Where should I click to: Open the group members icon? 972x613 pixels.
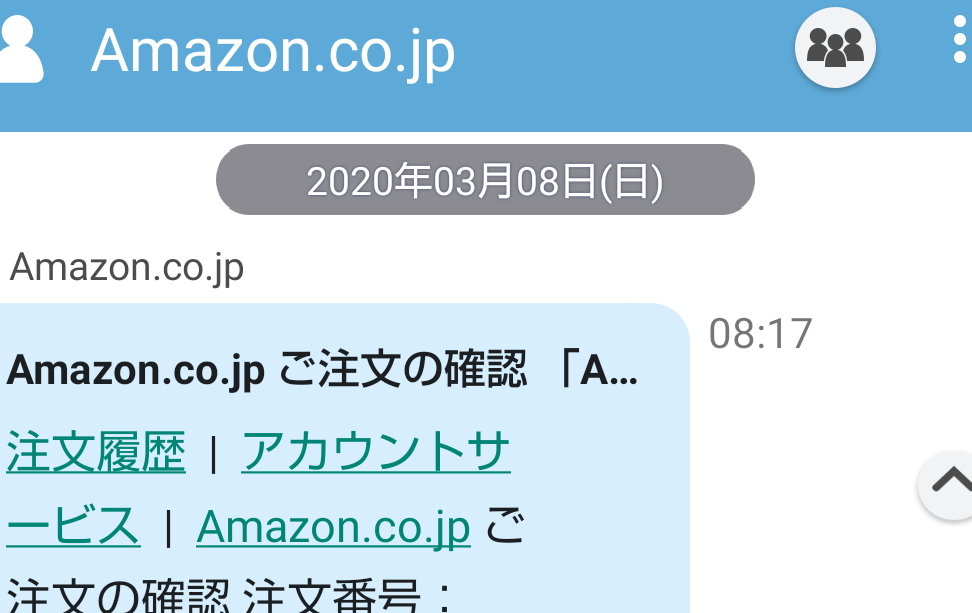[x=835, y=47]
